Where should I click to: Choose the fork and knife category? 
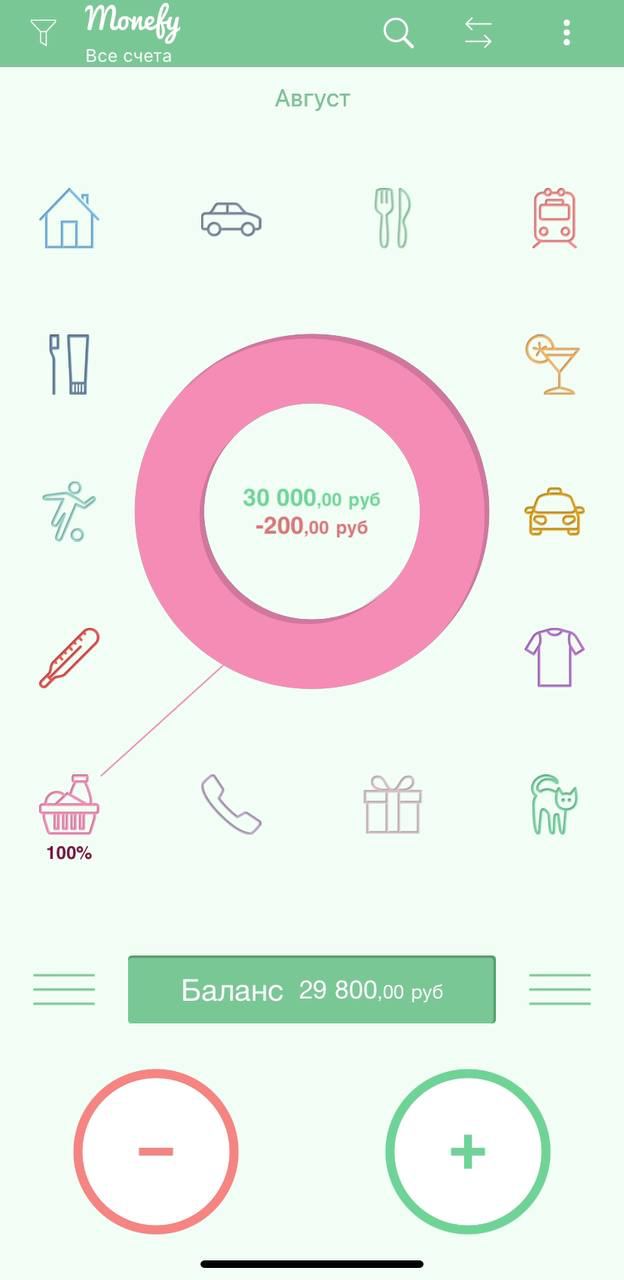tap(393, 218)
